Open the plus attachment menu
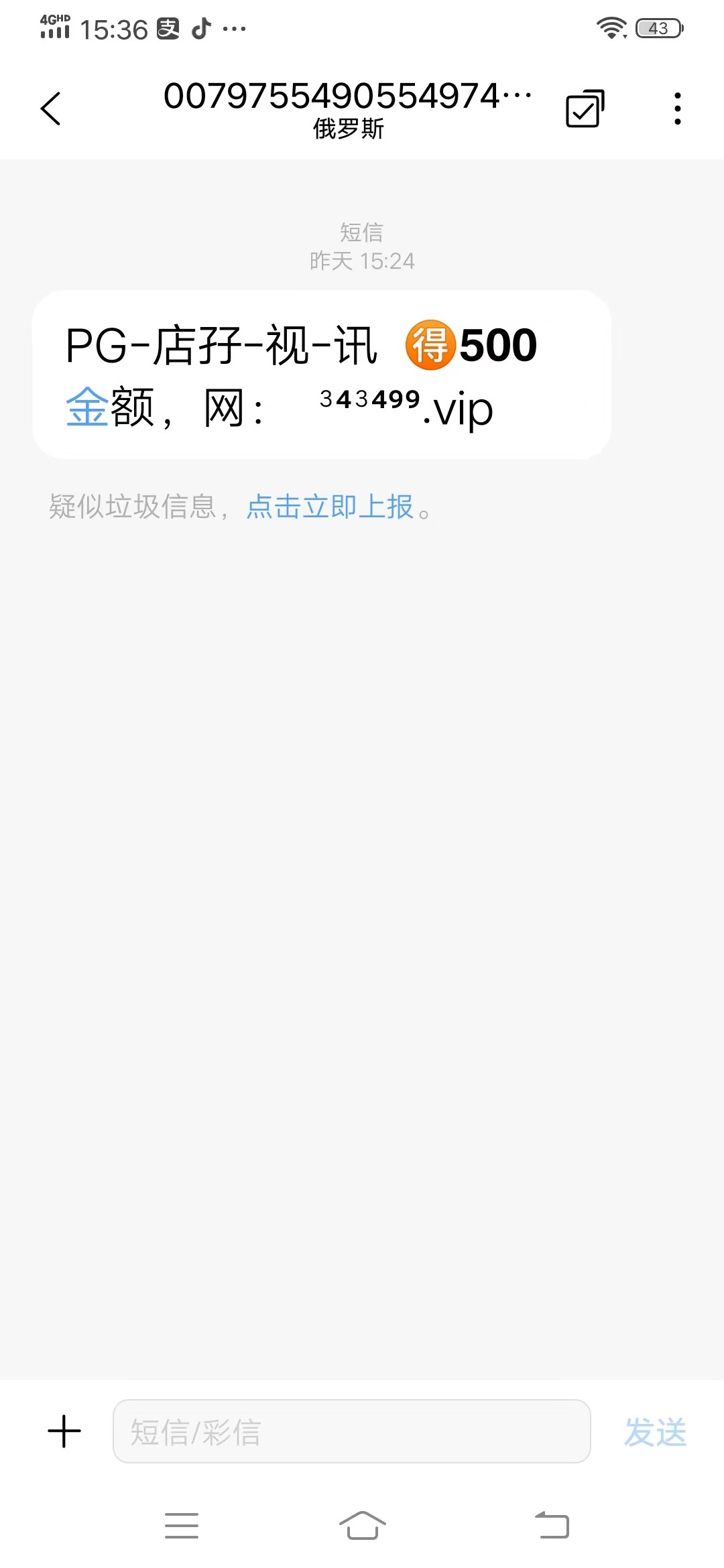This screenshot has height=1568, width=724. click(x=64, y=1431)
